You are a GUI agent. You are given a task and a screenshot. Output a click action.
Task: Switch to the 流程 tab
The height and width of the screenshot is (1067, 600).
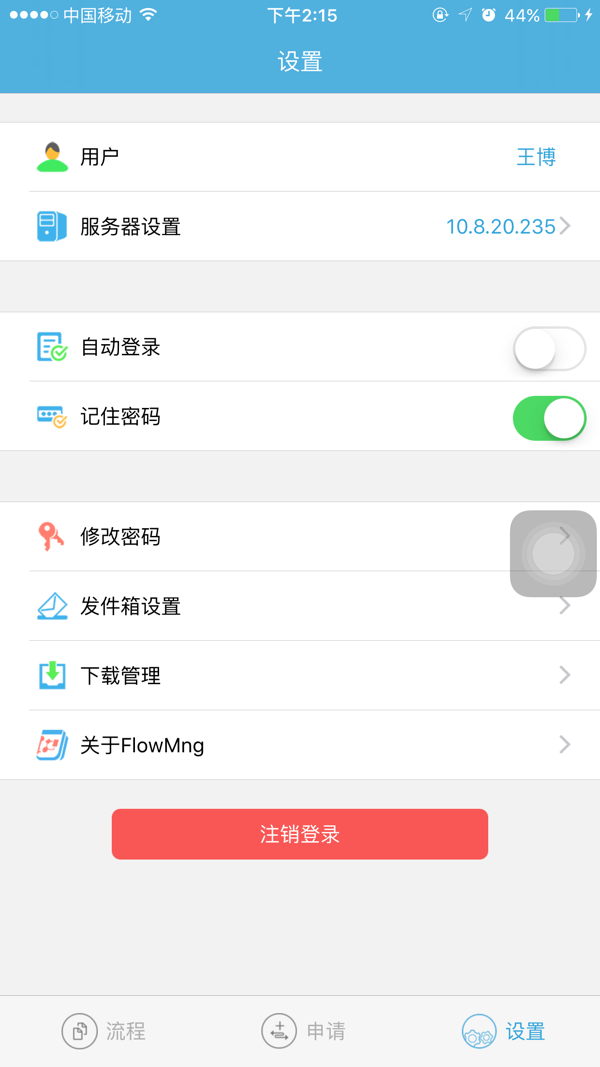(103, 1031)
